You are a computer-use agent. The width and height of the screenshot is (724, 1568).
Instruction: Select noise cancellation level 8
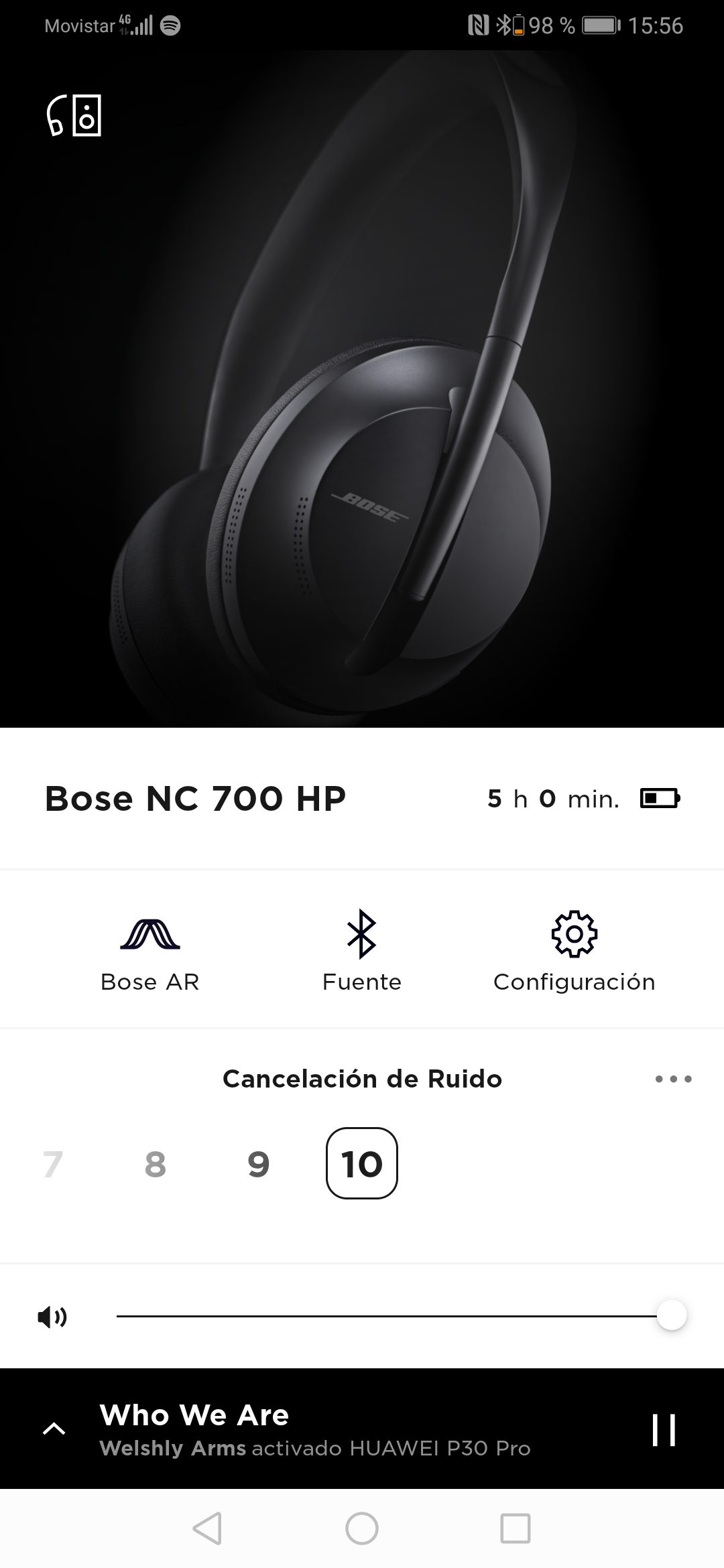(x=156, y=1164)
